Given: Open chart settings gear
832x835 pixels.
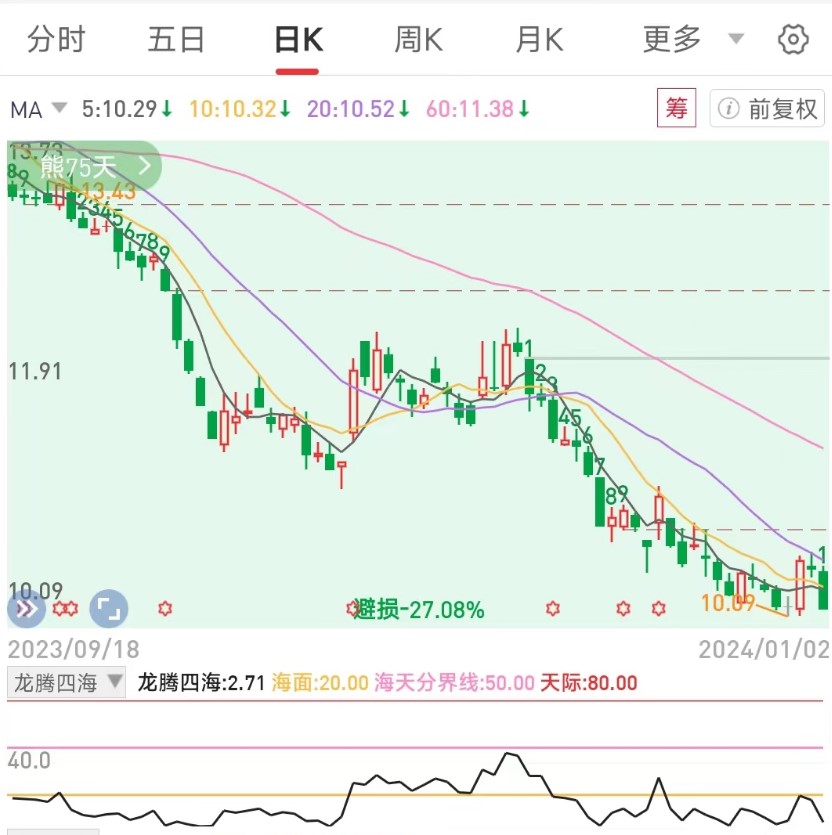Looking at the screenshot, I should point(793,40).
